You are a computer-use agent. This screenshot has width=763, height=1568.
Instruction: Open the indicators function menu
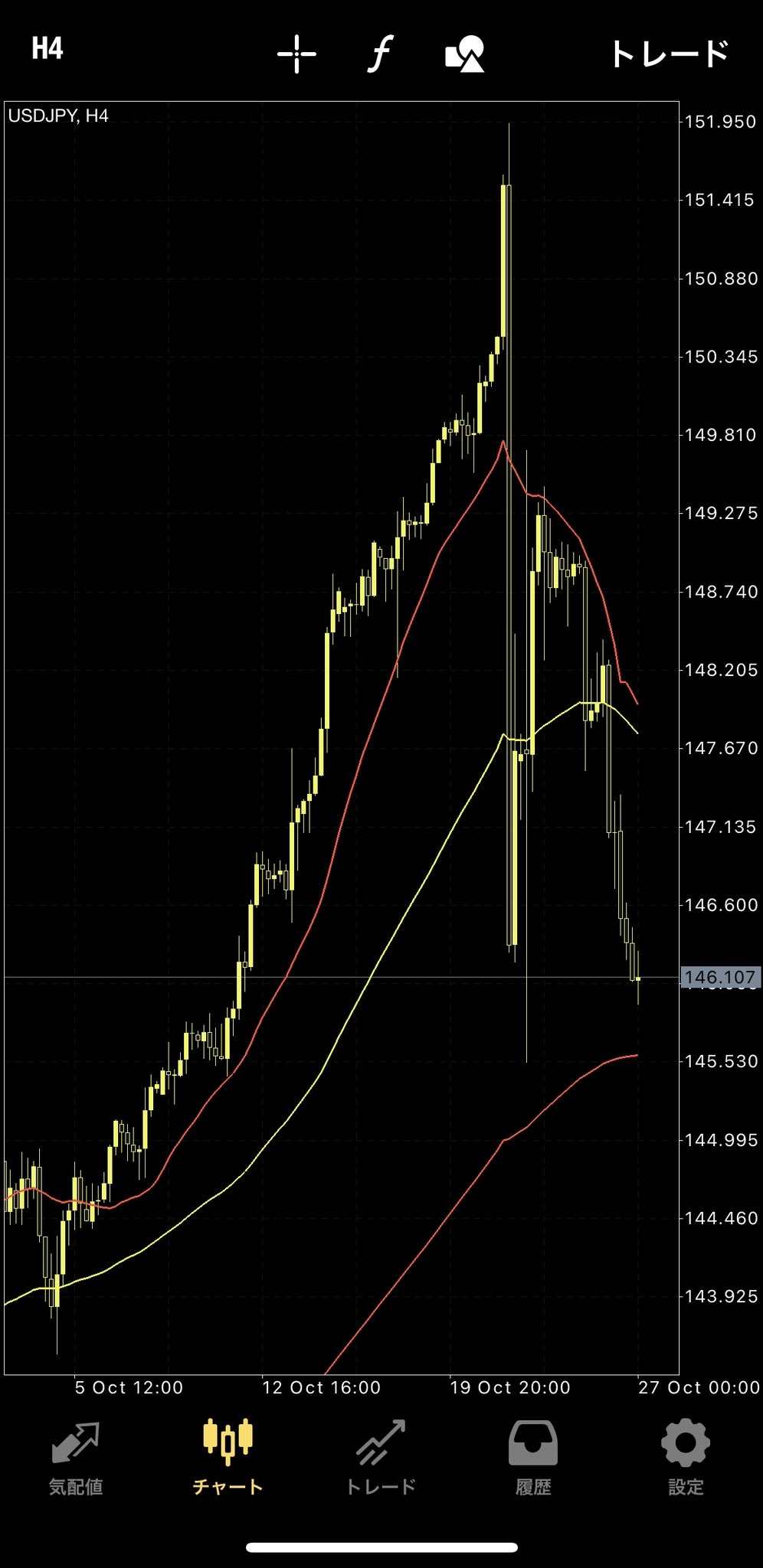(381, 54)
